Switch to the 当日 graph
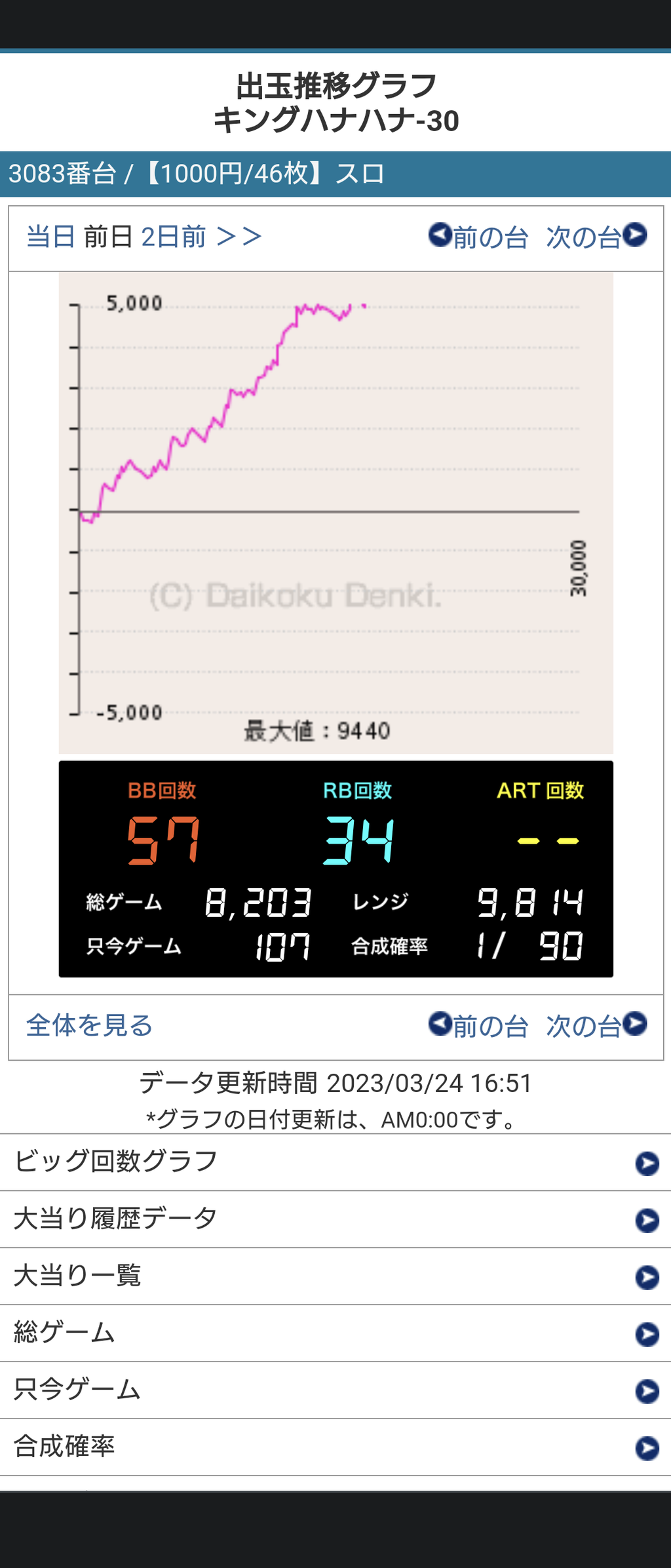The height and width of the screenshot is (1568, 671). point(50,237)
